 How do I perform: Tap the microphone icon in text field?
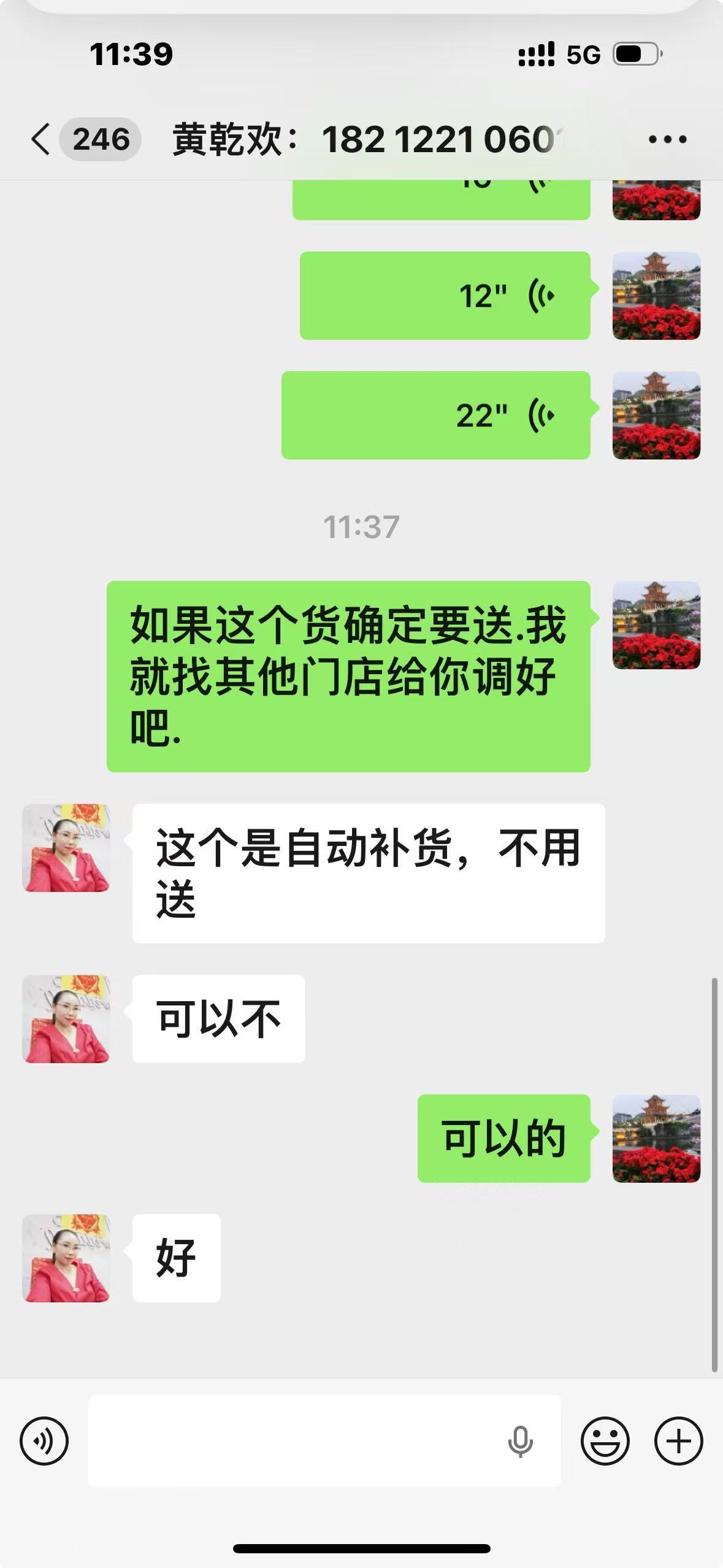tap(520, 1441)
